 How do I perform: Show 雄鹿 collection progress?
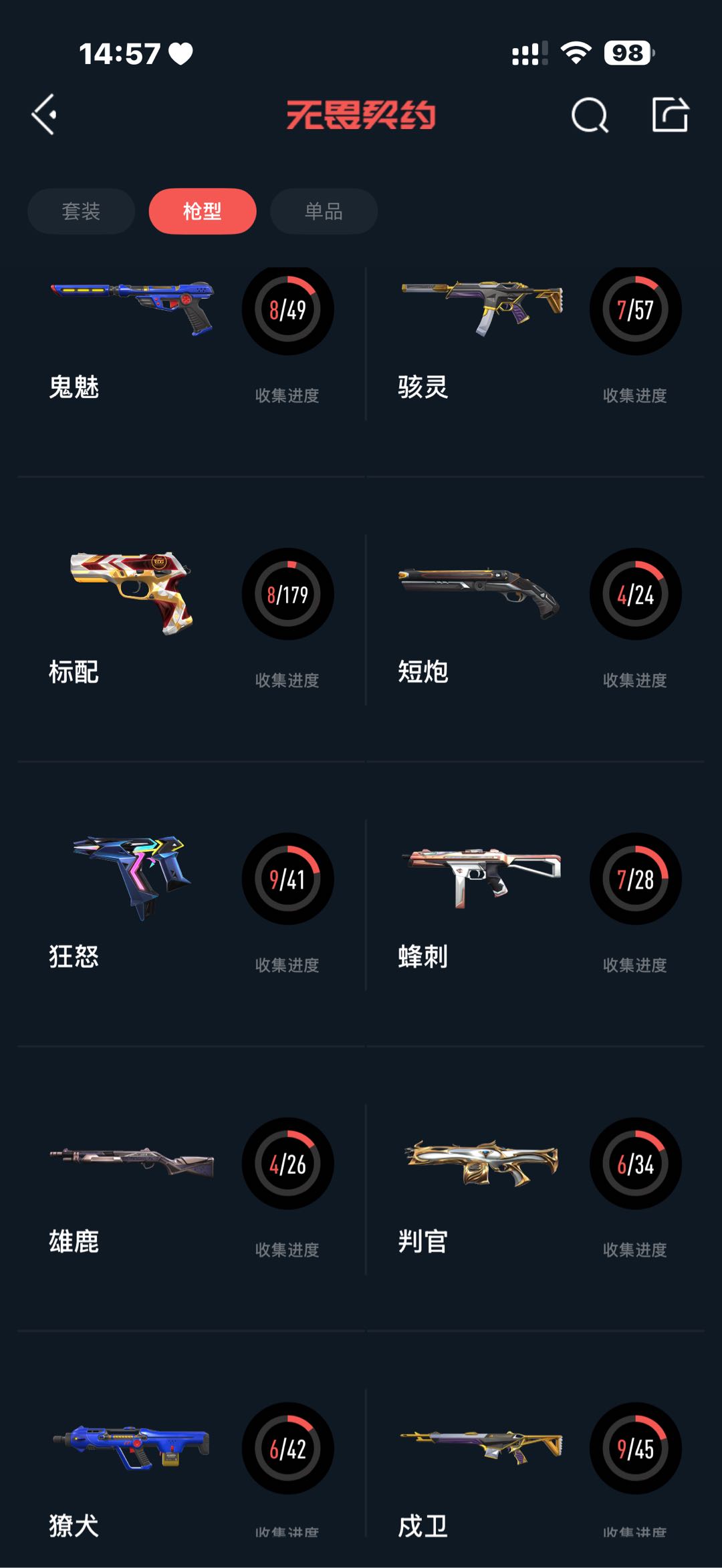pos(287,1164)
